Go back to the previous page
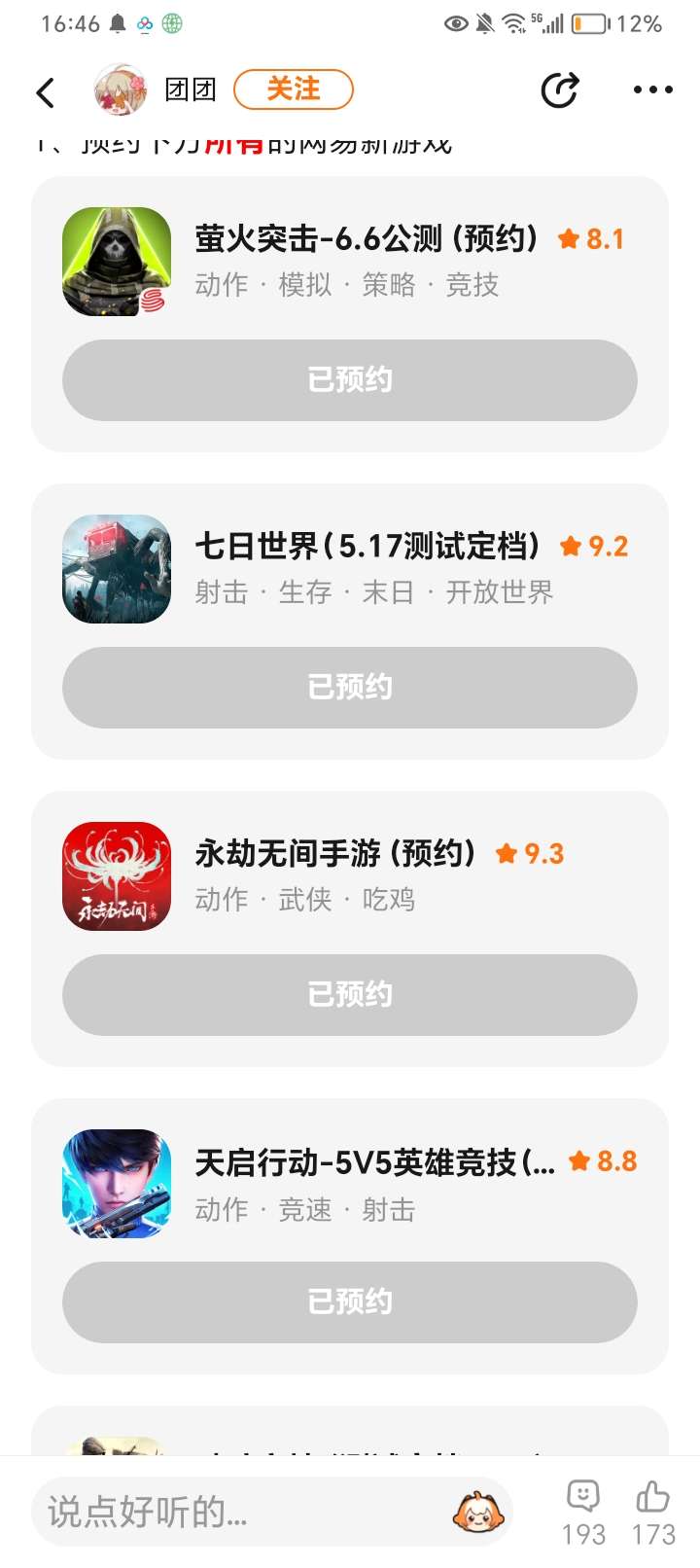The height and width of the screenshot is (1568, 700). pos(46,91)
